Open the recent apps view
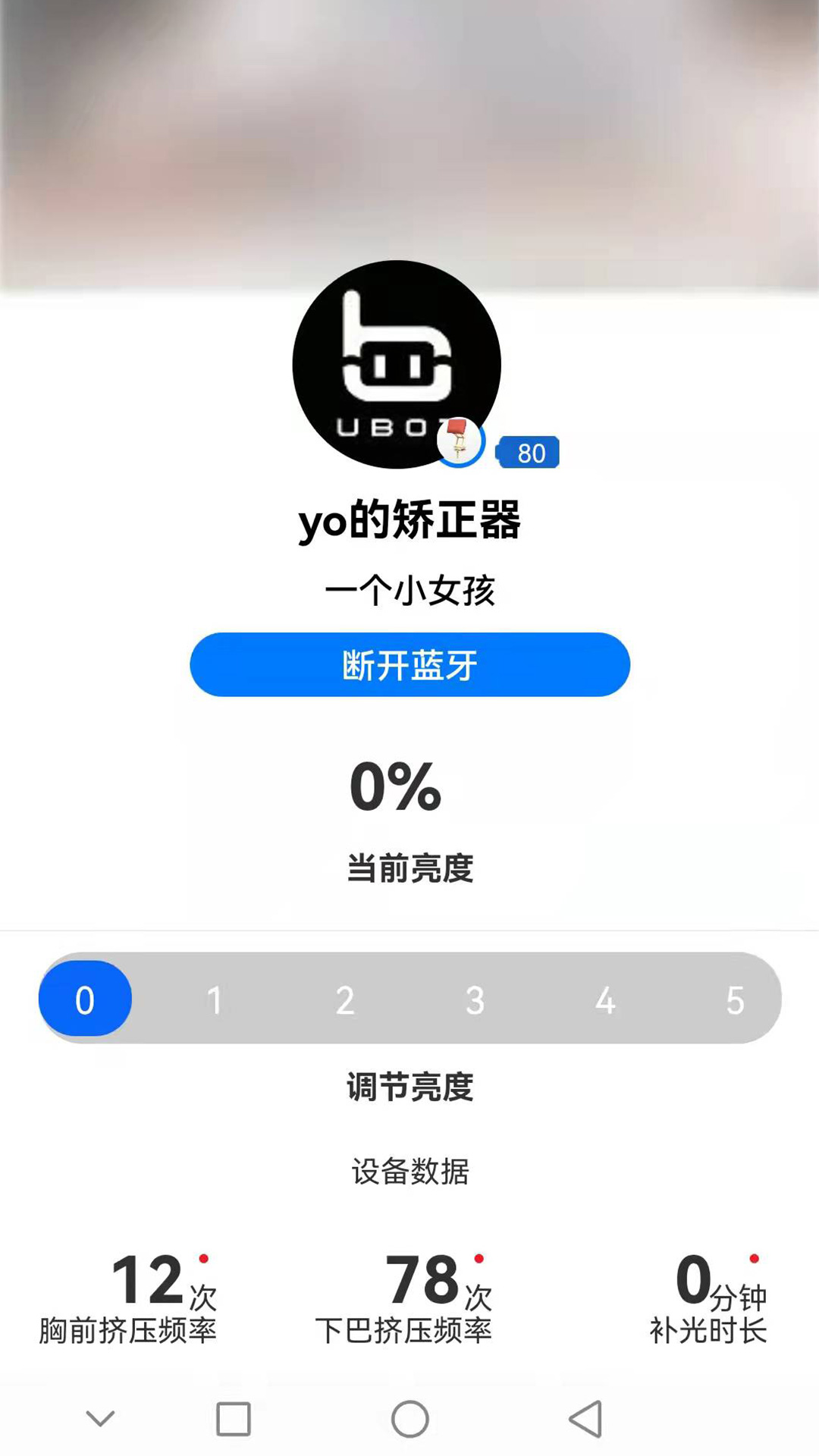Screen dimensions: 819x1456 tap(233, 1419)
